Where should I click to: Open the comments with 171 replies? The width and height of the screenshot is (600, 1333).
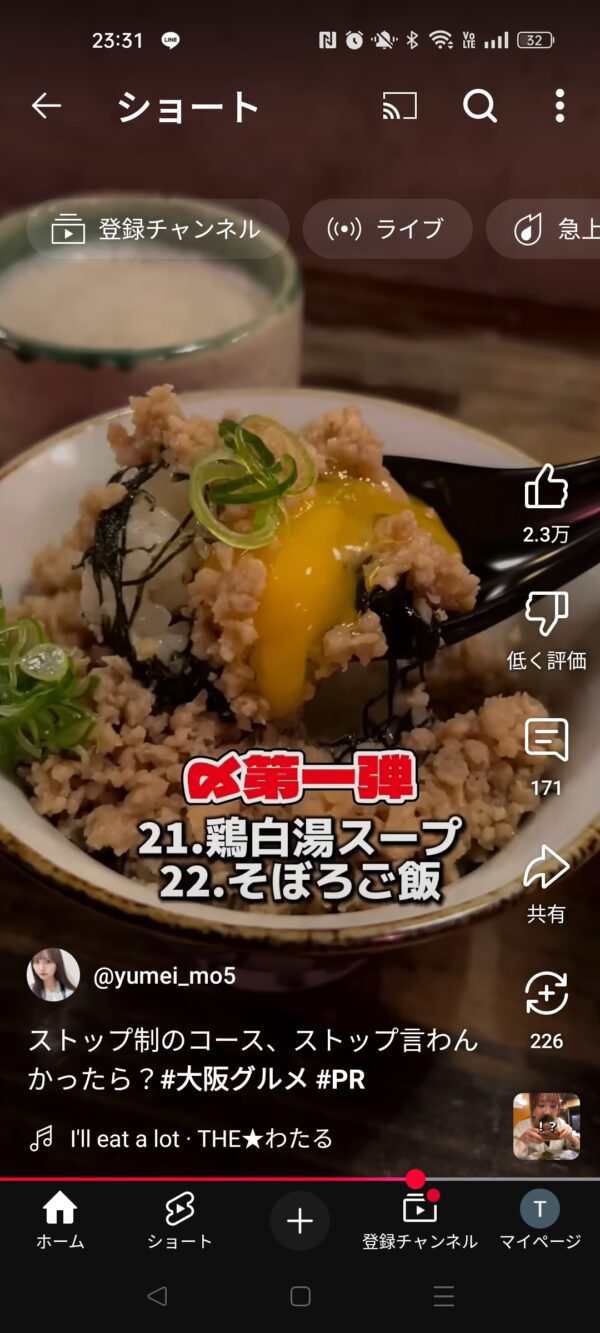click(546, 741)
